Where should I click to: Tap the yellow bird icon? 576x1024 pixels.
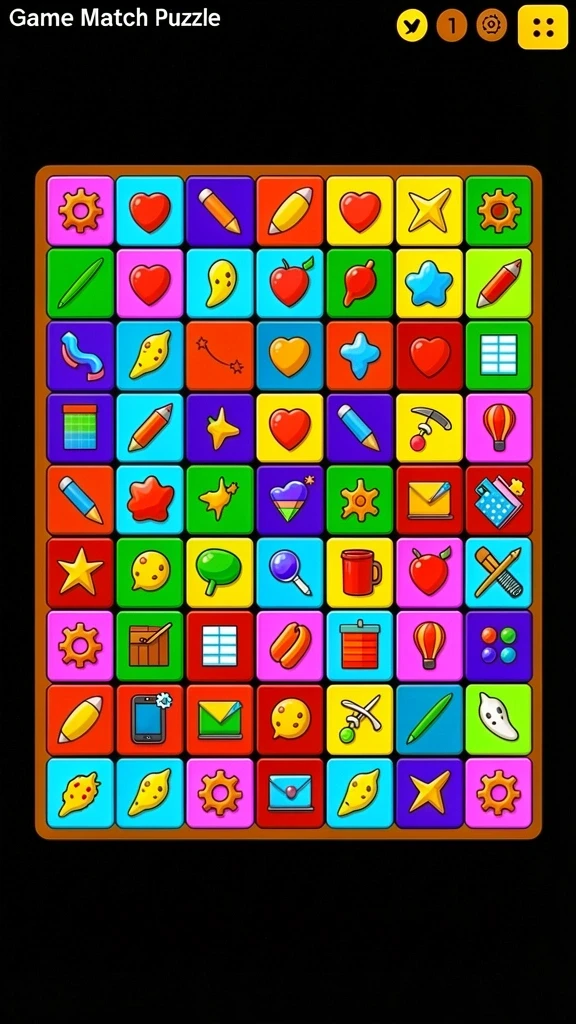412,26
